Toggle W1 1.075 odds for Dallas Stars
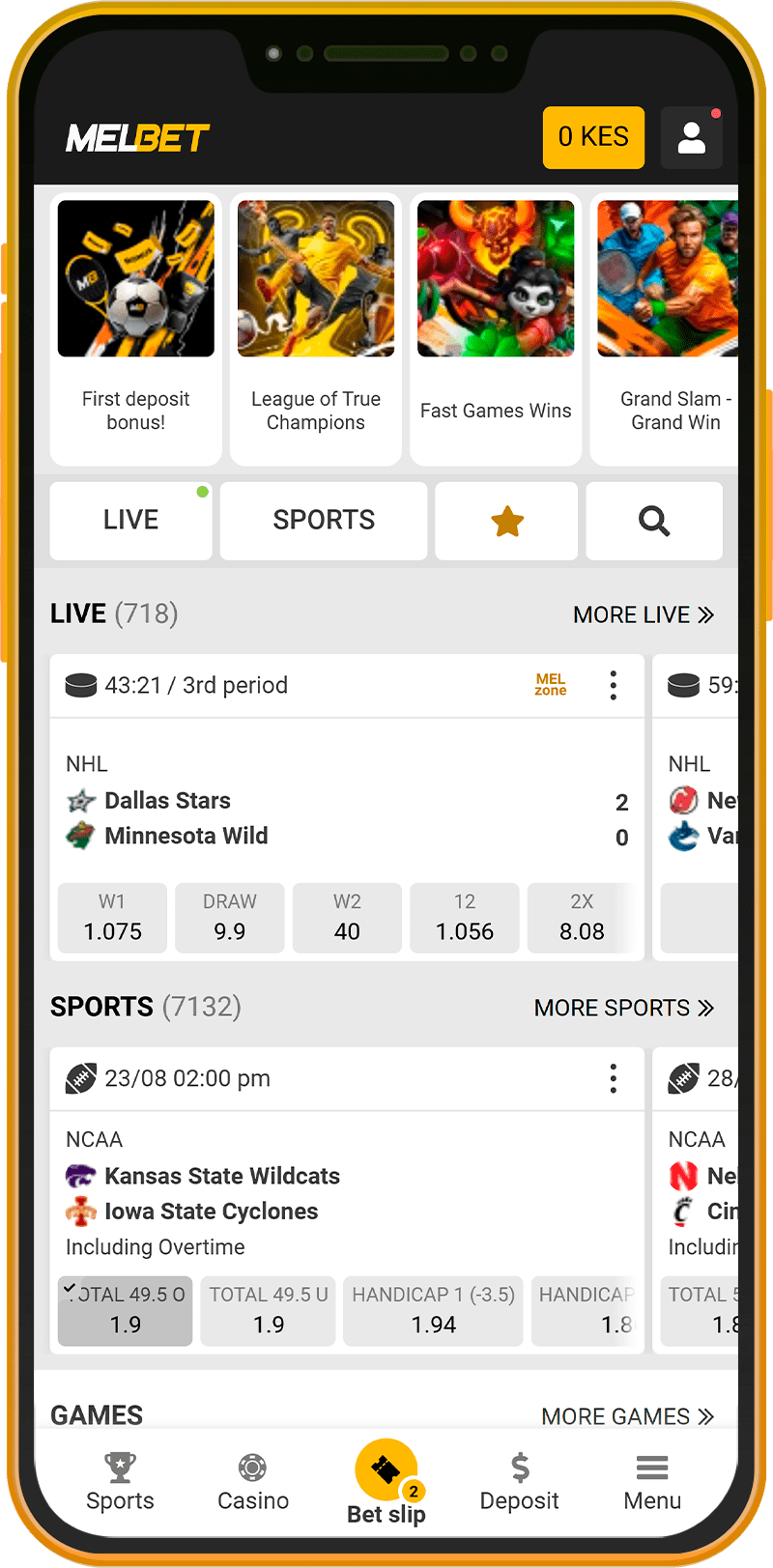This screenshot has width=773, height=1568. 112,917
